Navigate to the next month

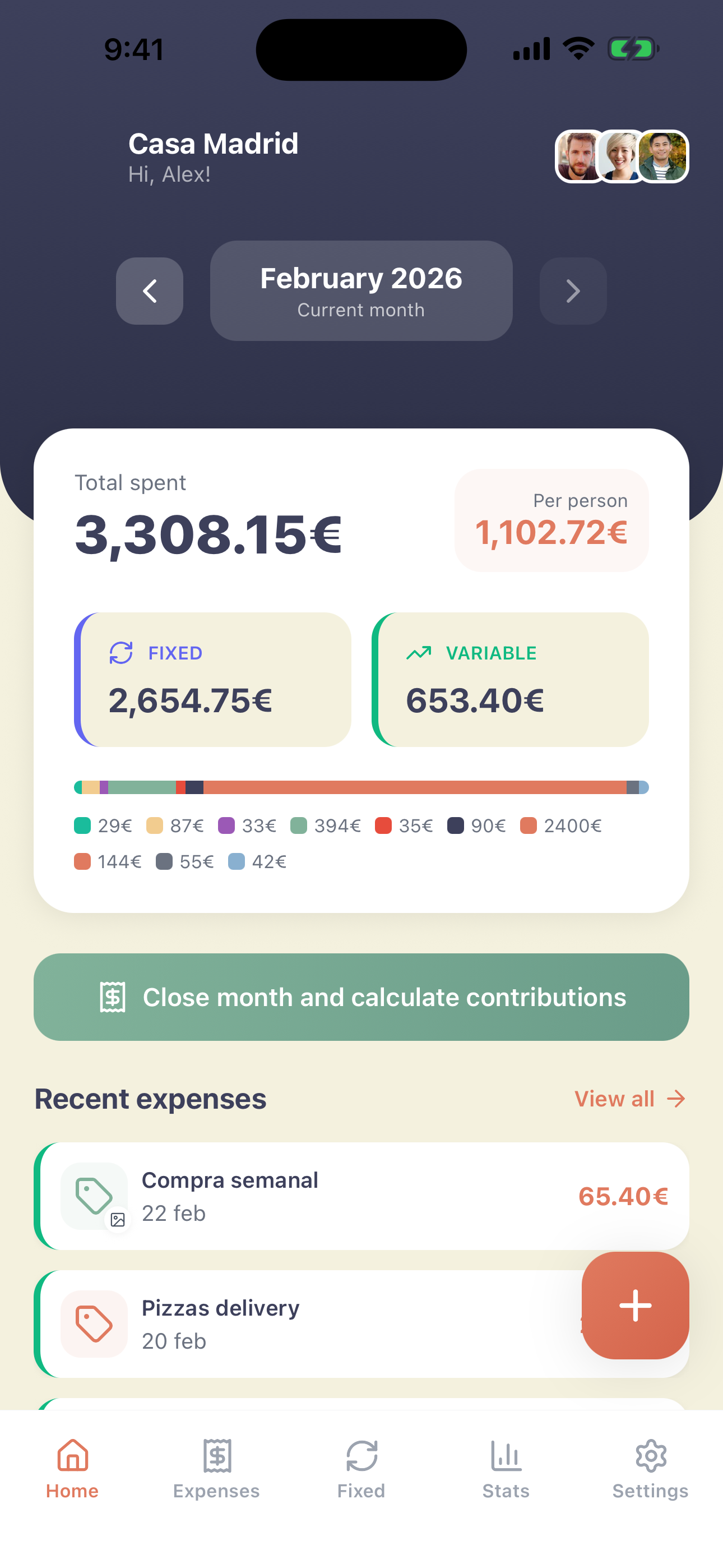coord(573,291)
